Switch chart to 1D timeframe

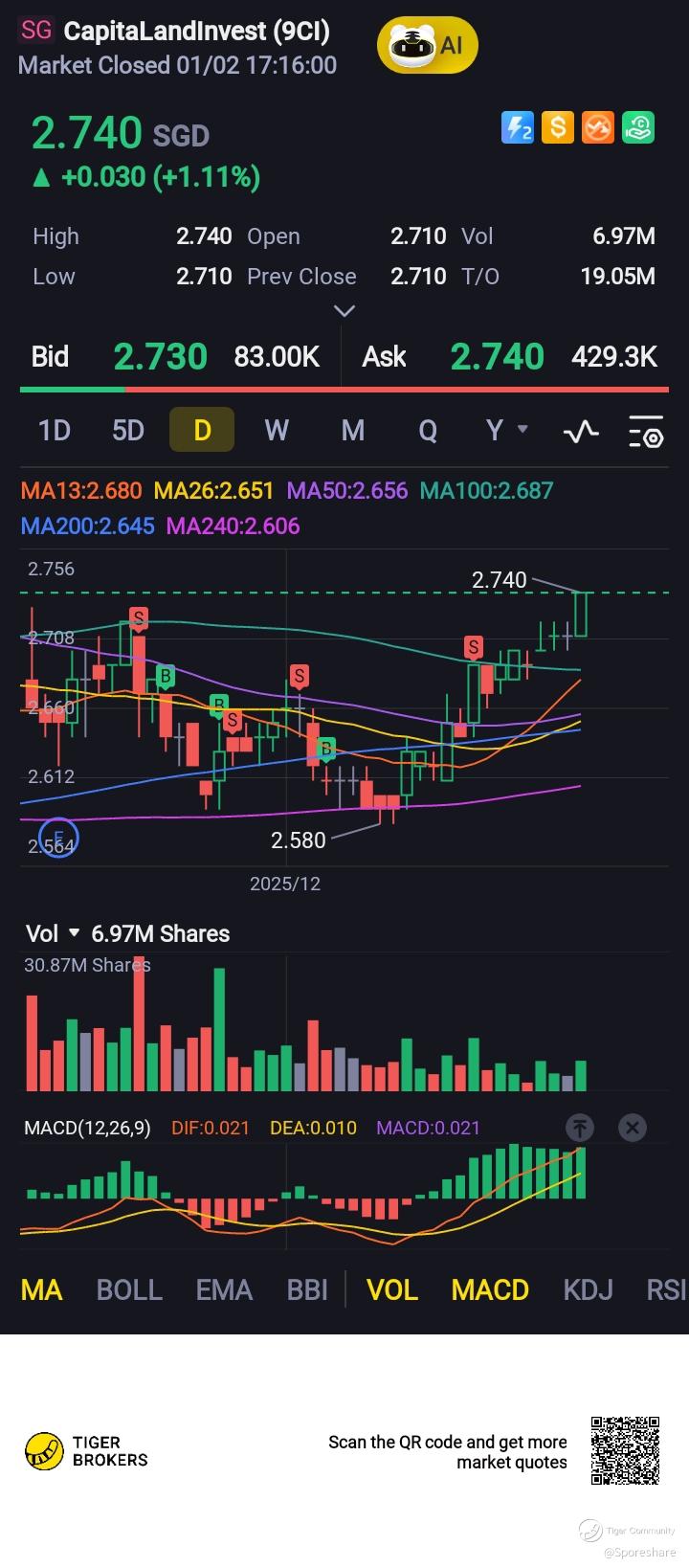coord(55,430)
